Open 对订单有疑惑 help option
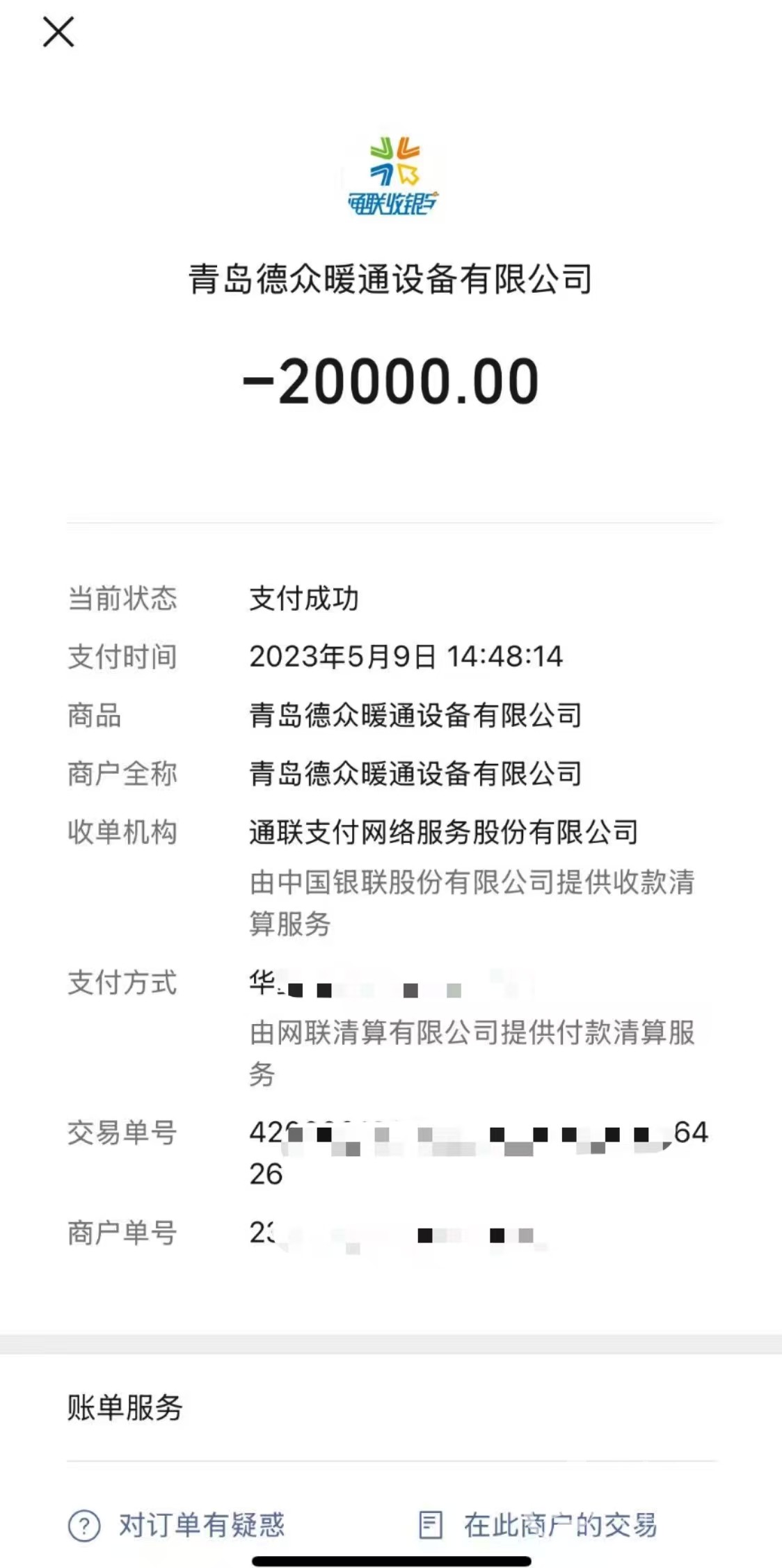 [178, 1525]
